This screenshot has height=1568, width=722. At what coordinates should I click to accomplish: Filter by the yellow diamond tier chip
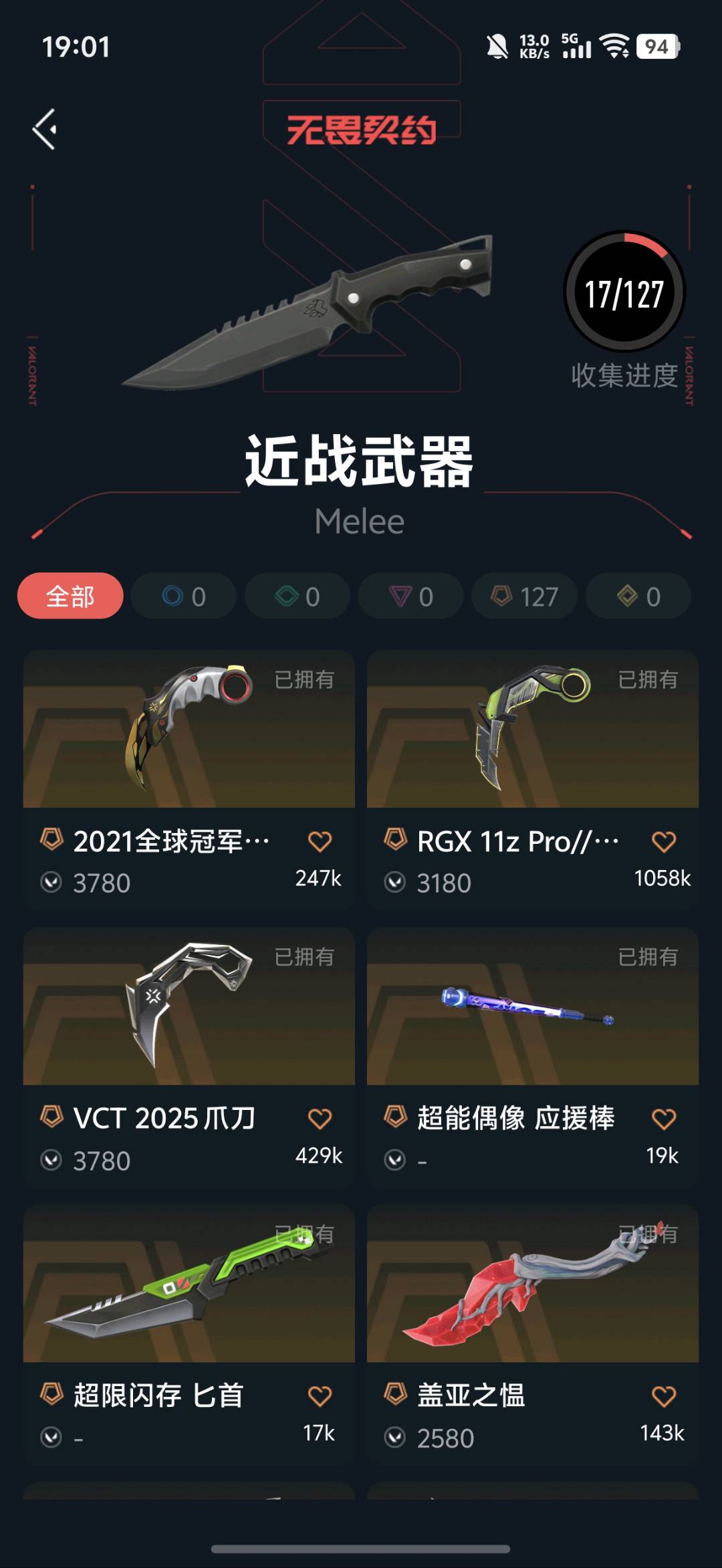tap(638, 596)
